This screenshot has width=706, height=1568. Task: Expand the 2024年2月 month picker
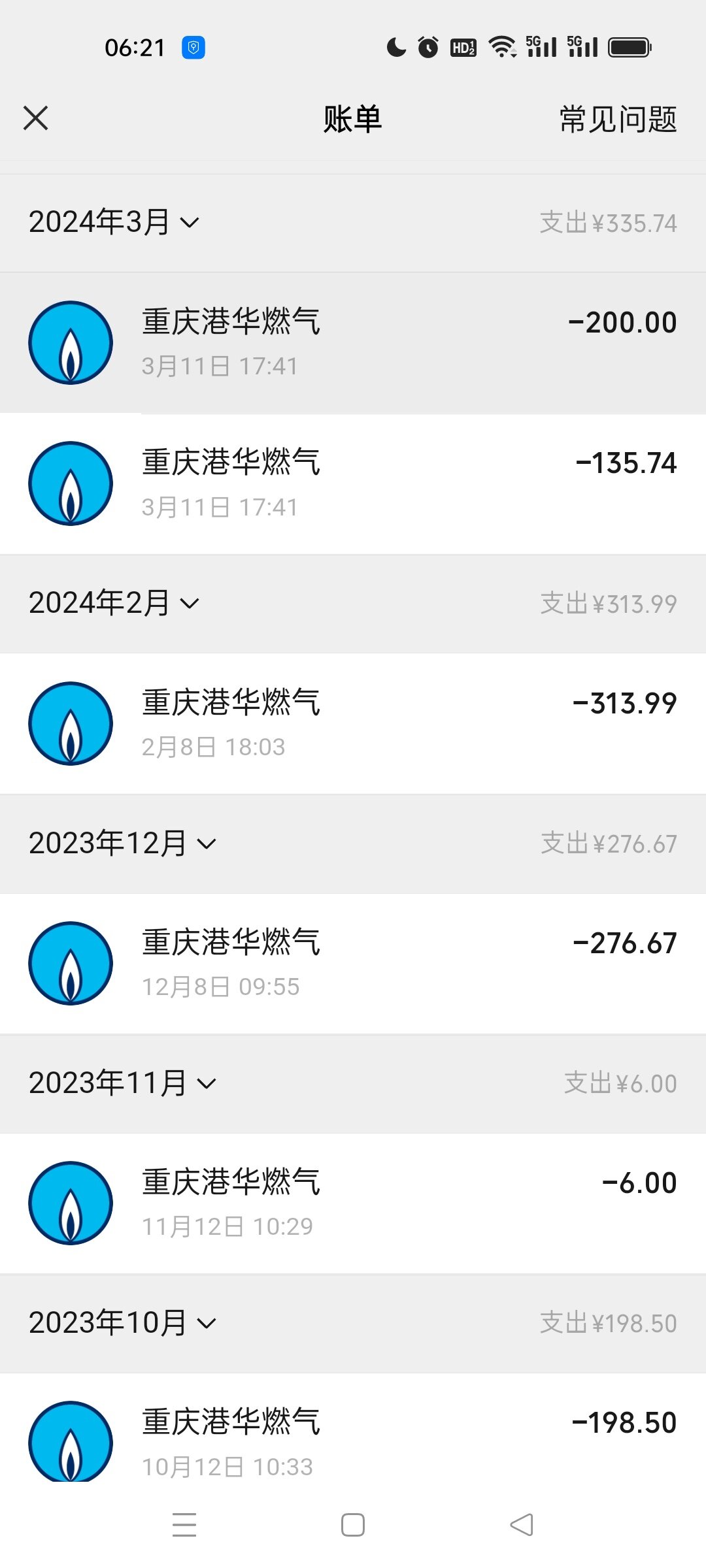pyautogui.click(x=114, y=603)
